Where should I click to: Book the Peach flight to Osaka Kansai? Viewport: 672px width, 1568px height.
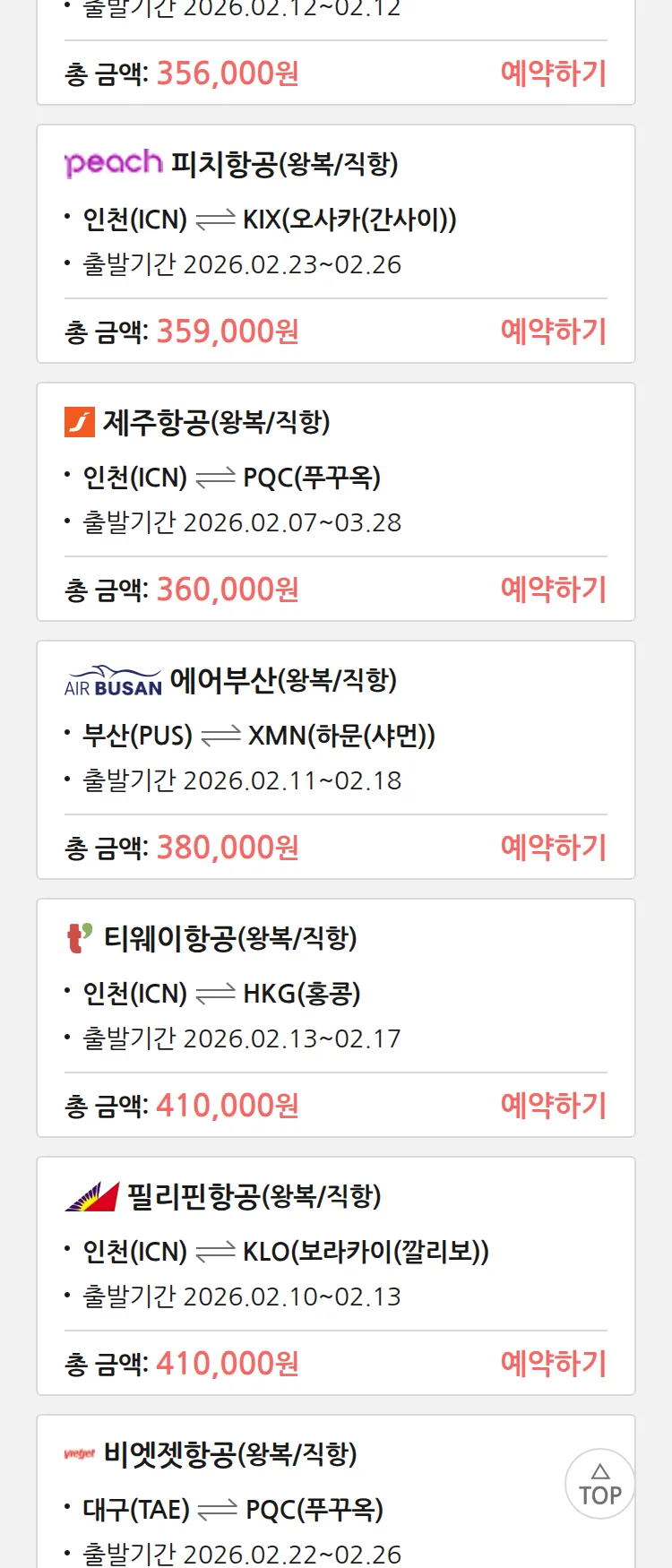(x=553, y=332)
